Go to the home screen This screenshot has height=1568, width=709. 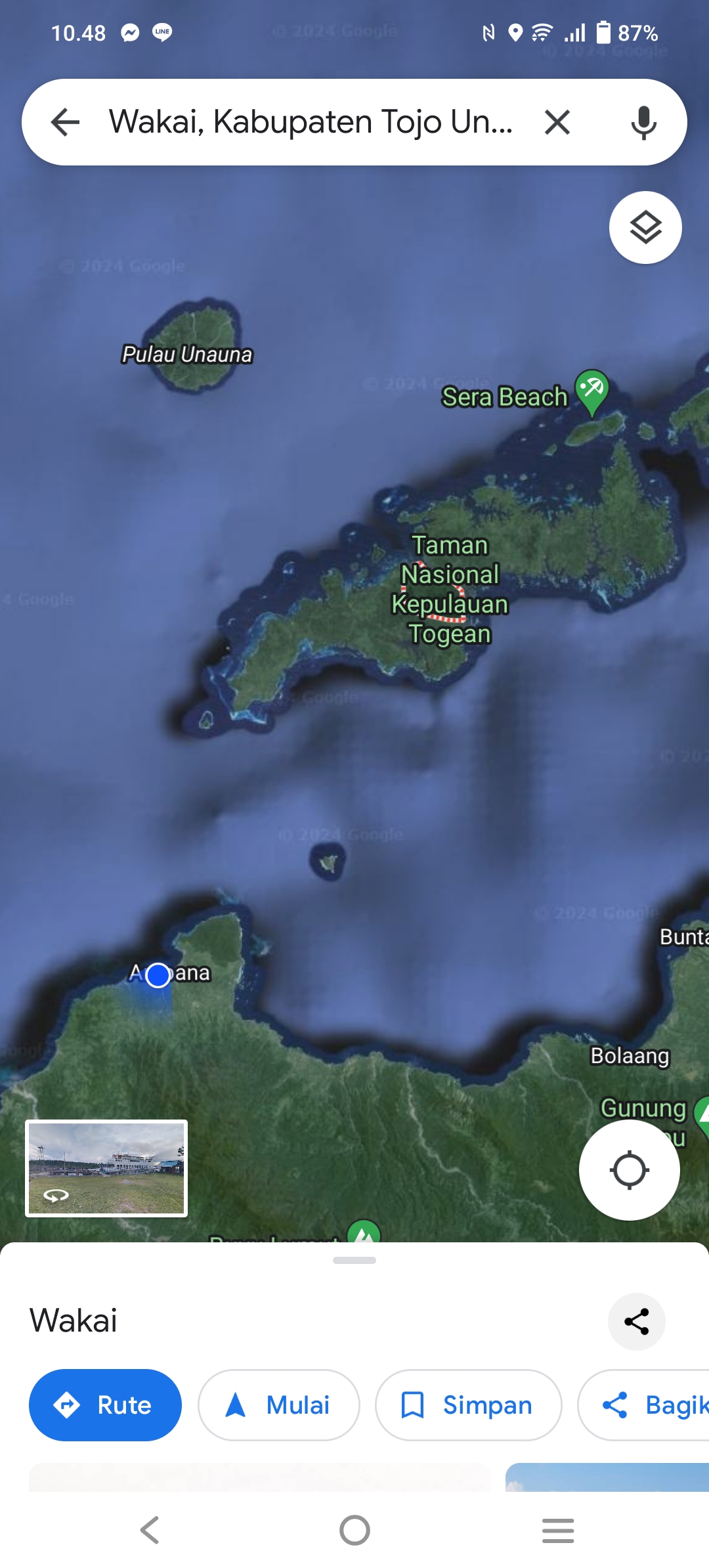tap(354, 1530)
